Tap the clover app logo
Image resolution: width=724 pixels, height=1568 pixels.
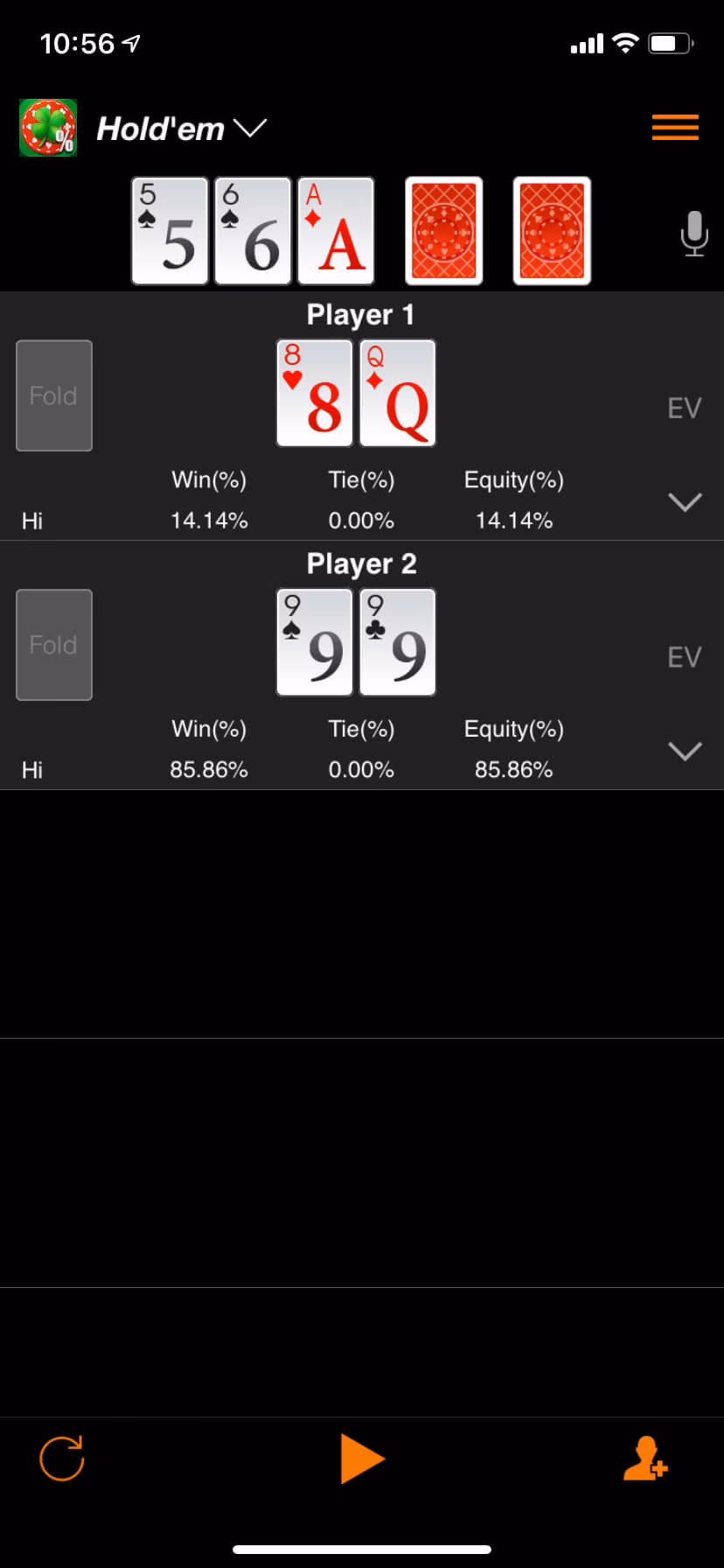tap(46, 127)
